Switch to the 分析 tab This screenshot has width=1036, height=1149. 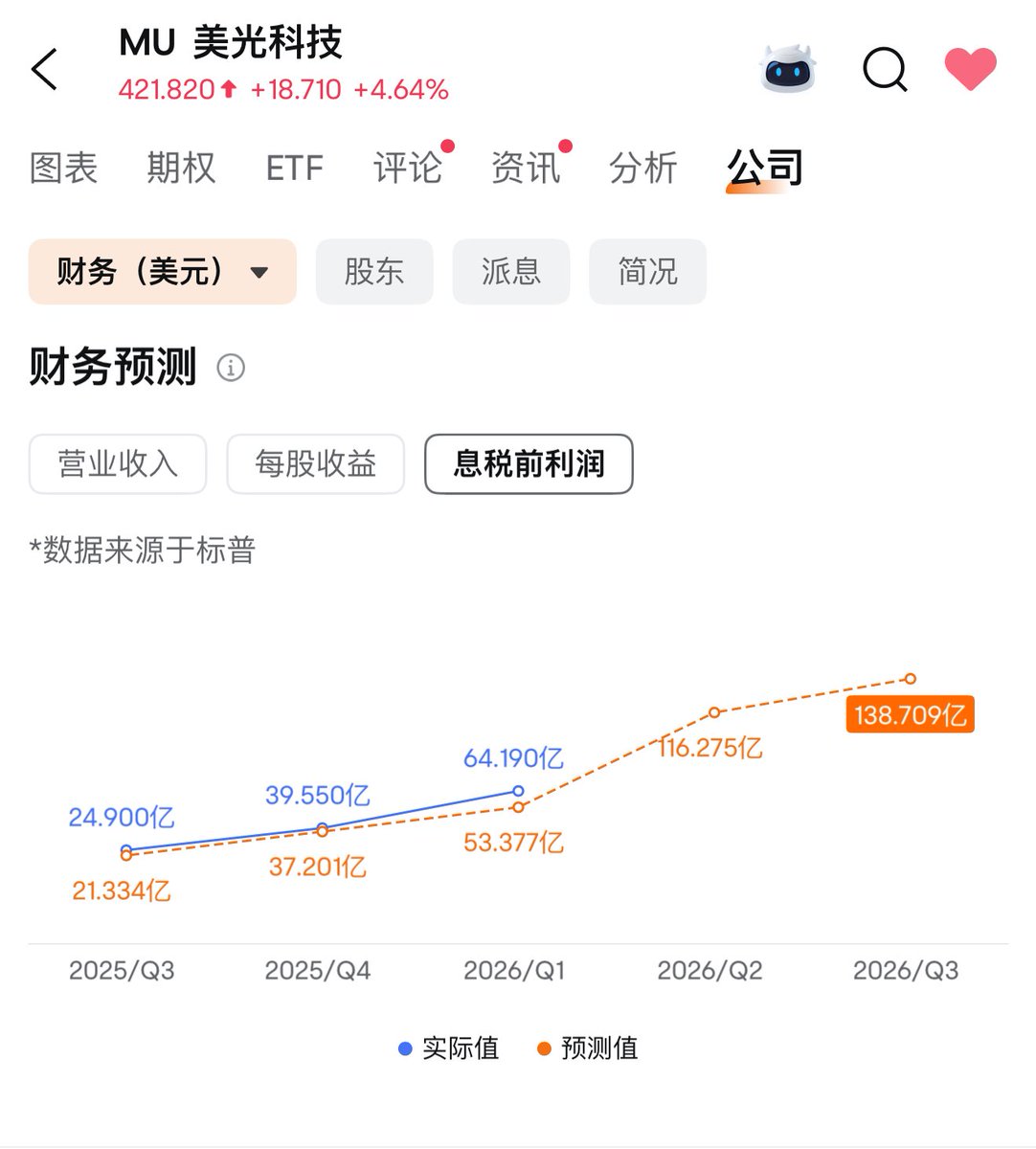coord(642,168)
